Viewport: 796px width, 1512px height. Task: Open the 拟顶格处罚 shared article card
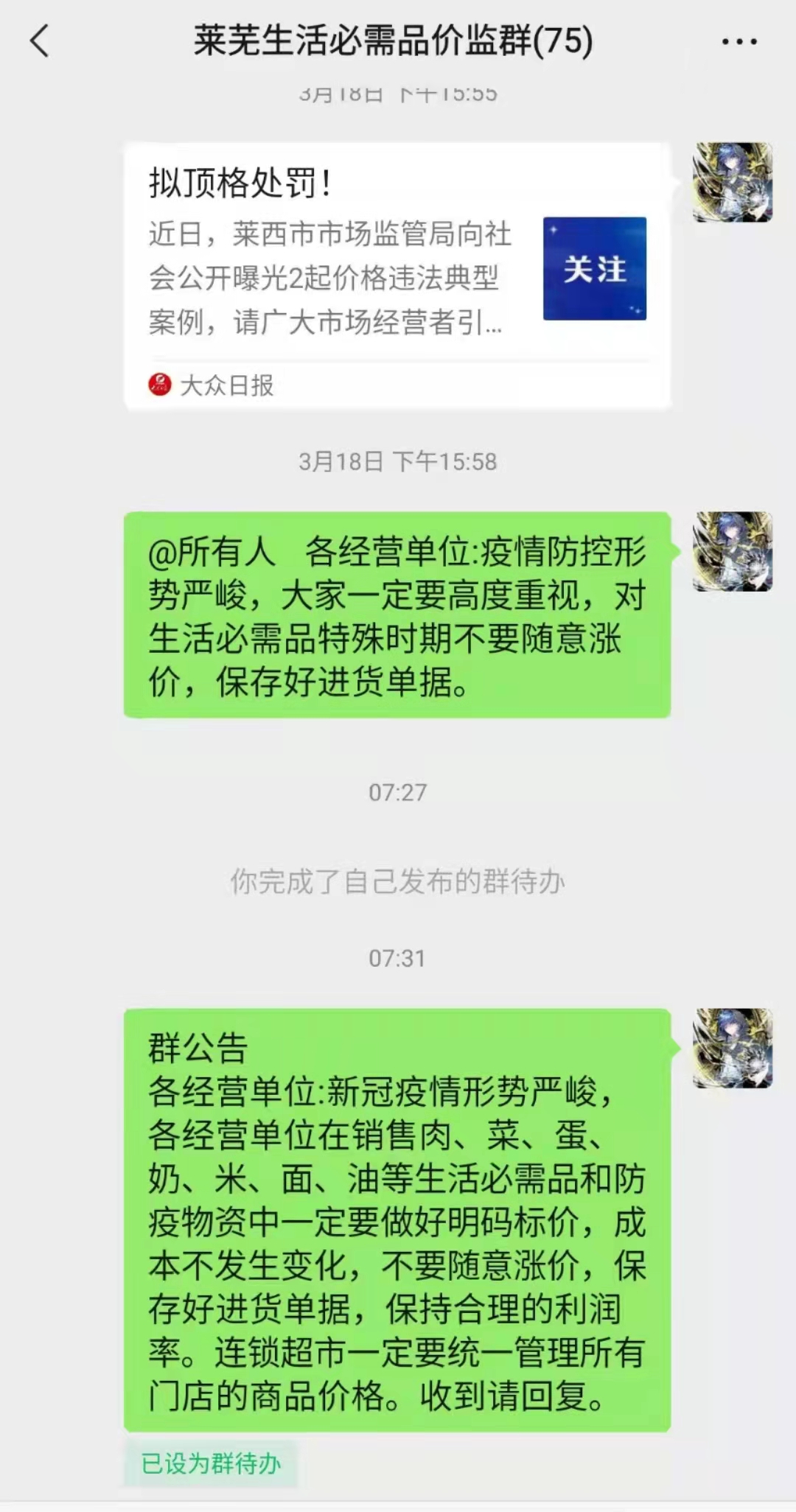coord(397,276)
